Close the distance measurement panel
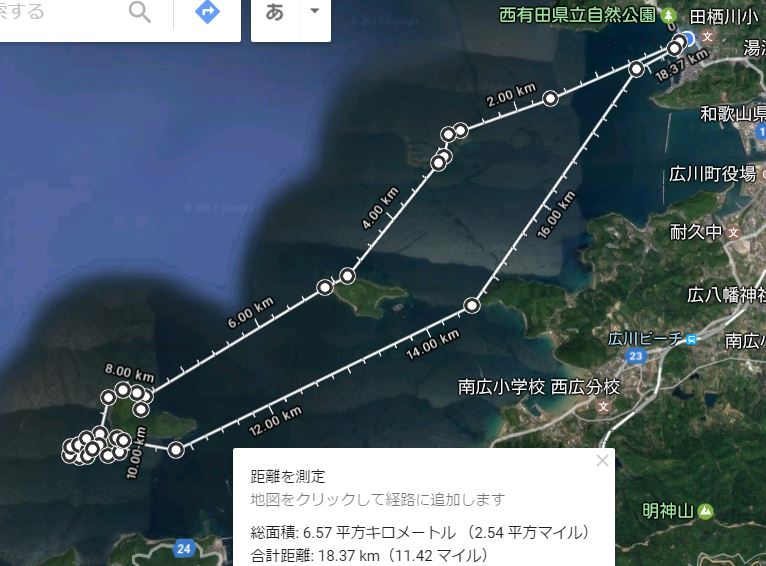Image resolution: width=766 pixels, height=566 pixels. (601, 461)
